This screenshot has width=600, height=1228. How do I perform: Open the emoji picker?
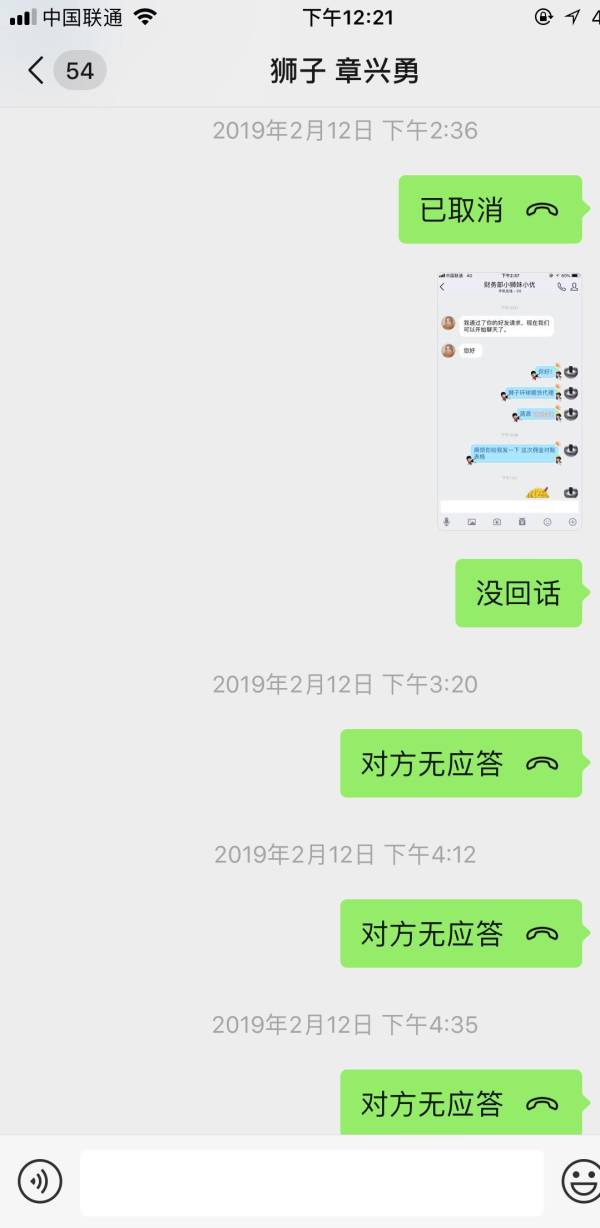(x=580, y=1181)
